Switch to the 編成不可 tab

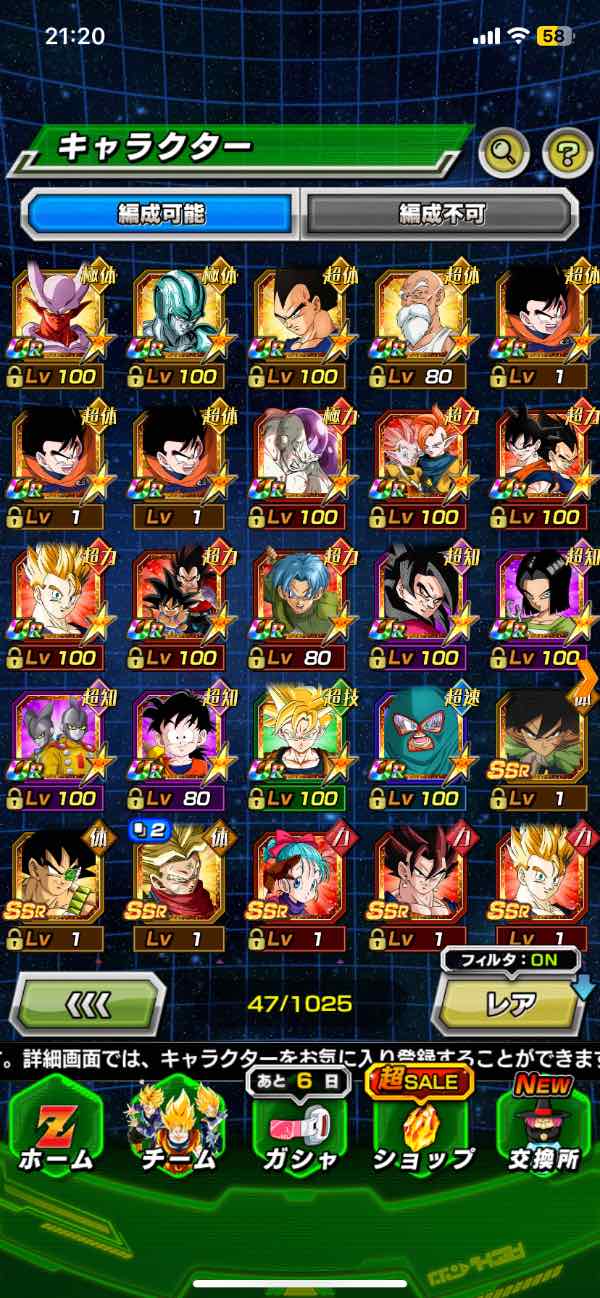coord(441,213)
